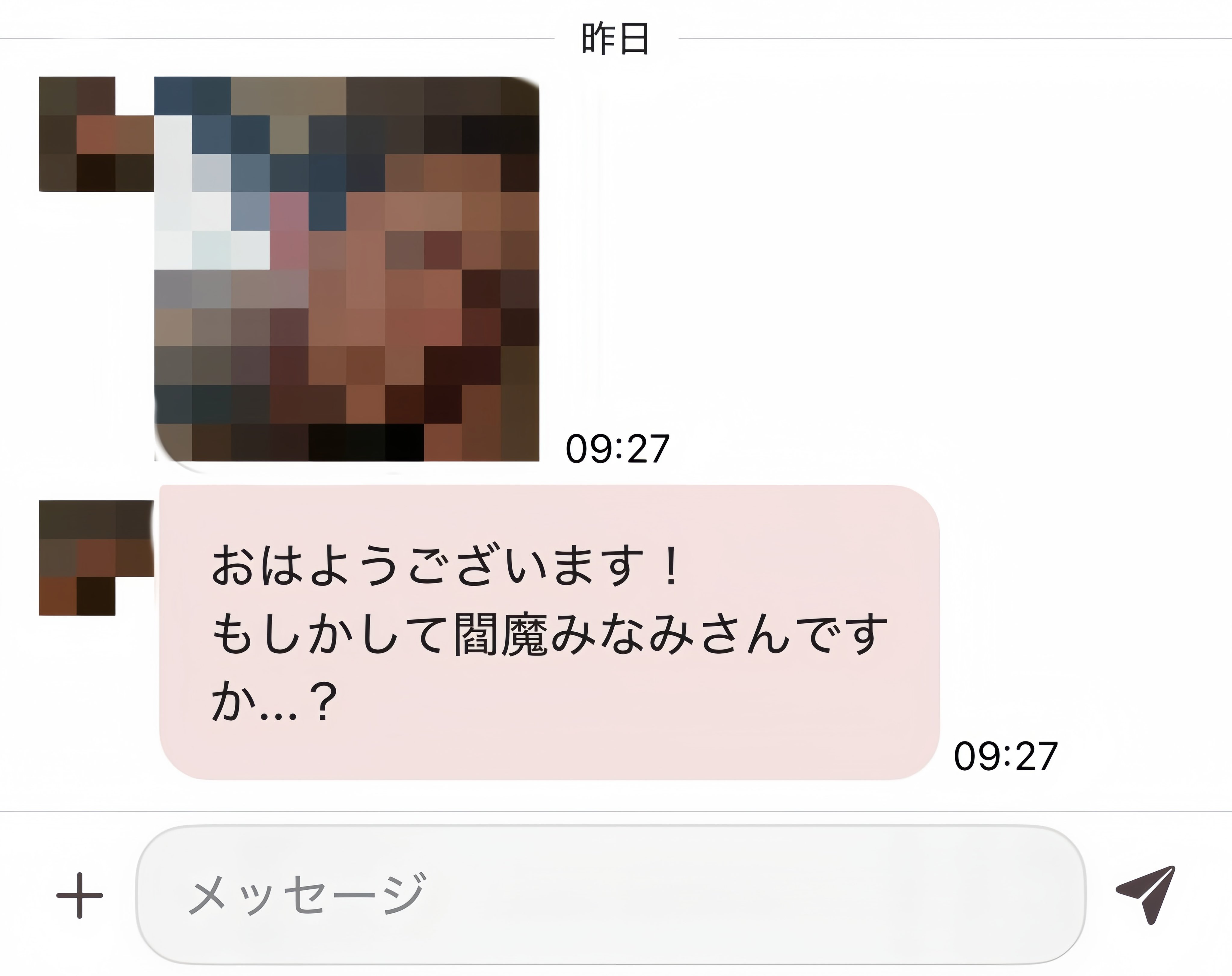The width and height of the screenshot is (1232, 976).
Task: Tap the plus attach icon
Action: tap(79, 895)
